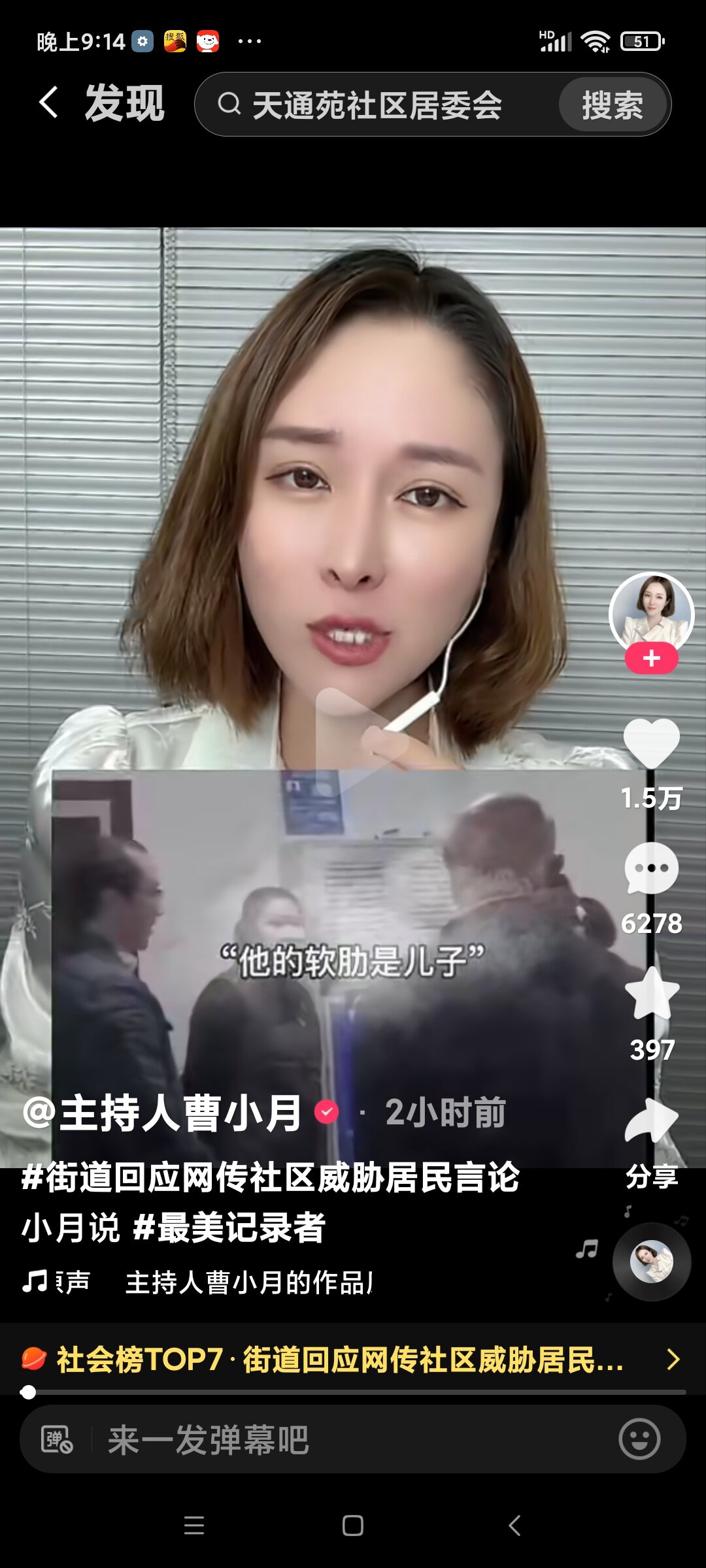Open 主持人曹小月's profile avatar
Viewport: 706px width, 1568px height.
pos(651,613)
